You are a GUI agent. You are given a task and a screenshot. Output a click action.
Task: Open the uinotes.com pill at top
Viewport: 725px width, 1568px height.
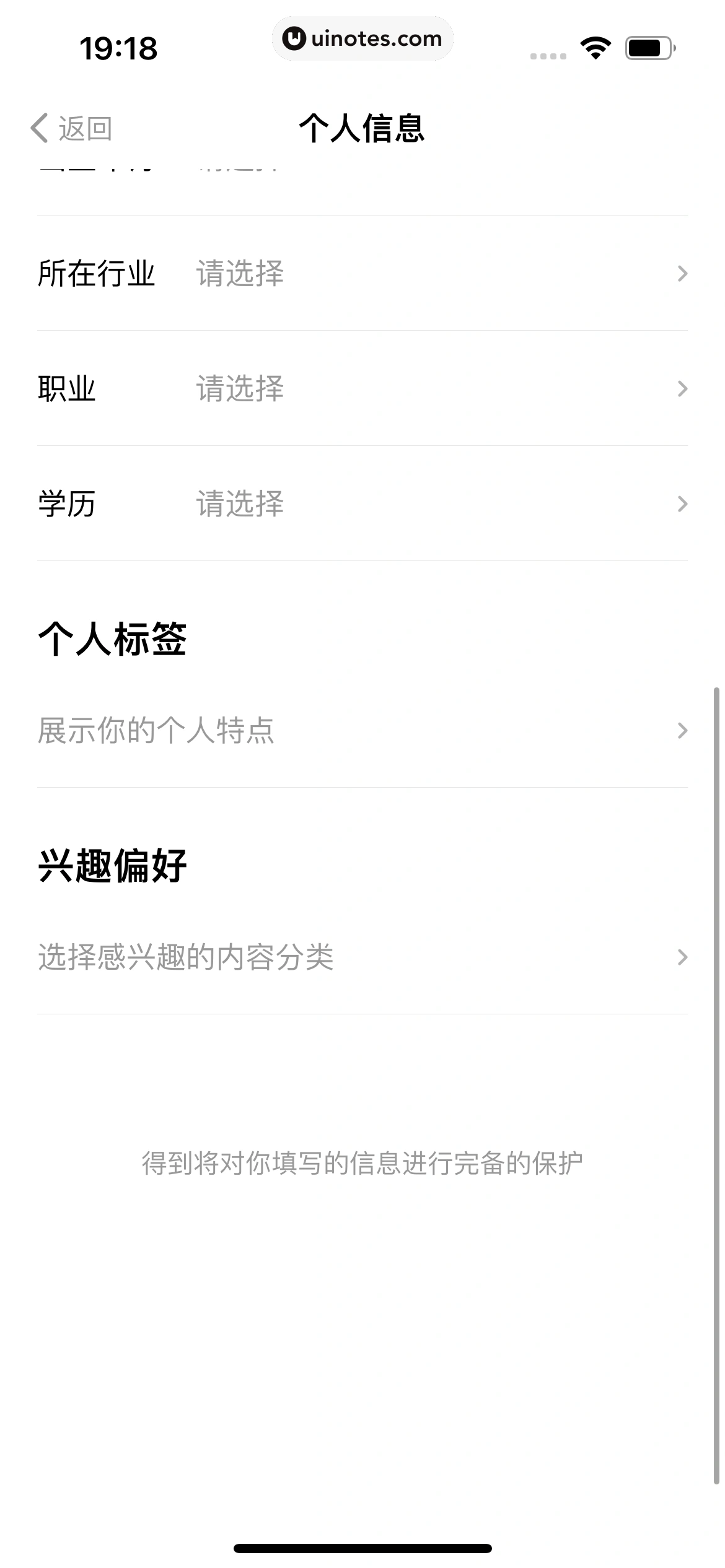[x=362, y=38]
